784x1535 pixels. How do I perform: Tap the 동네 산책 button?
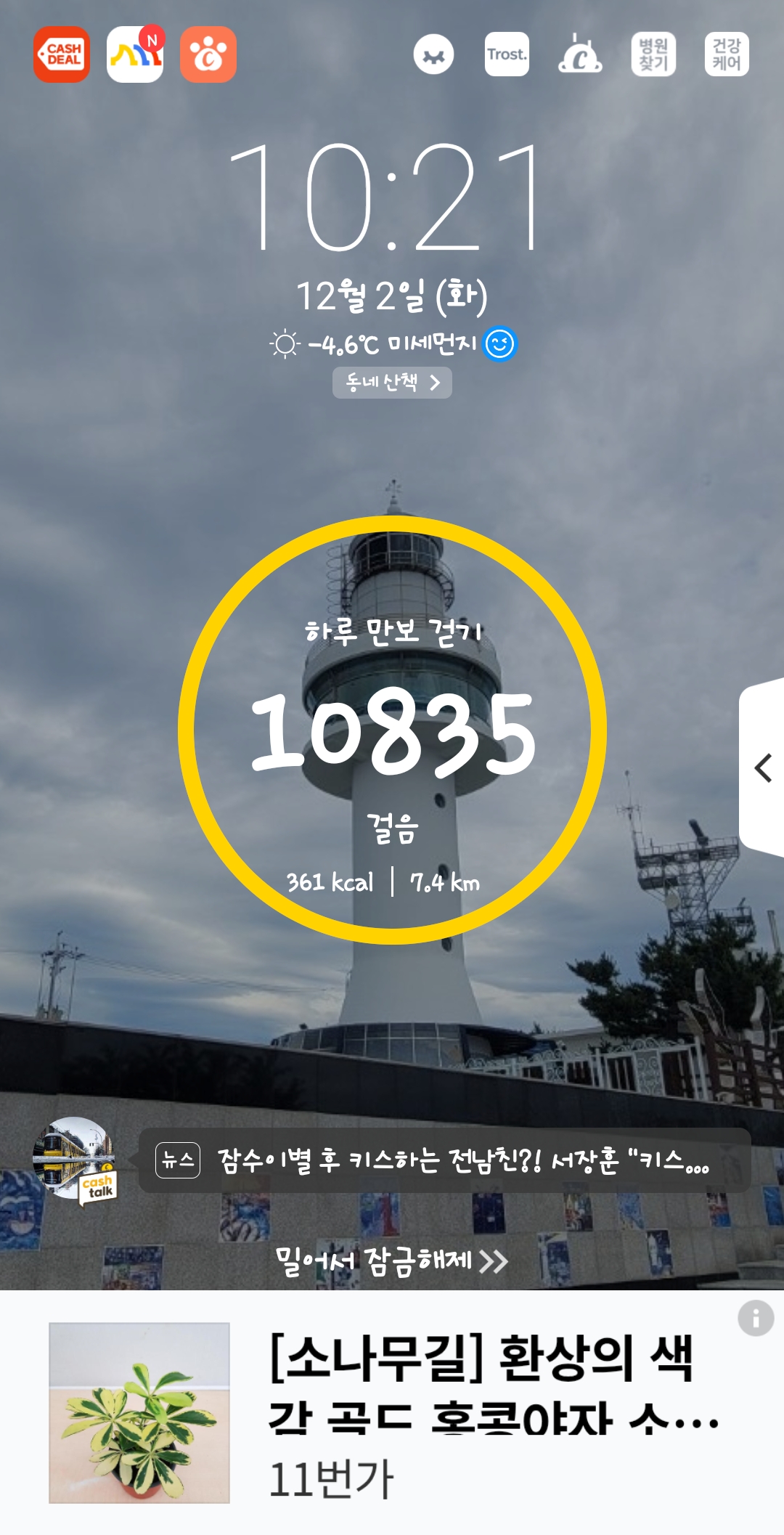click(392, 383)
